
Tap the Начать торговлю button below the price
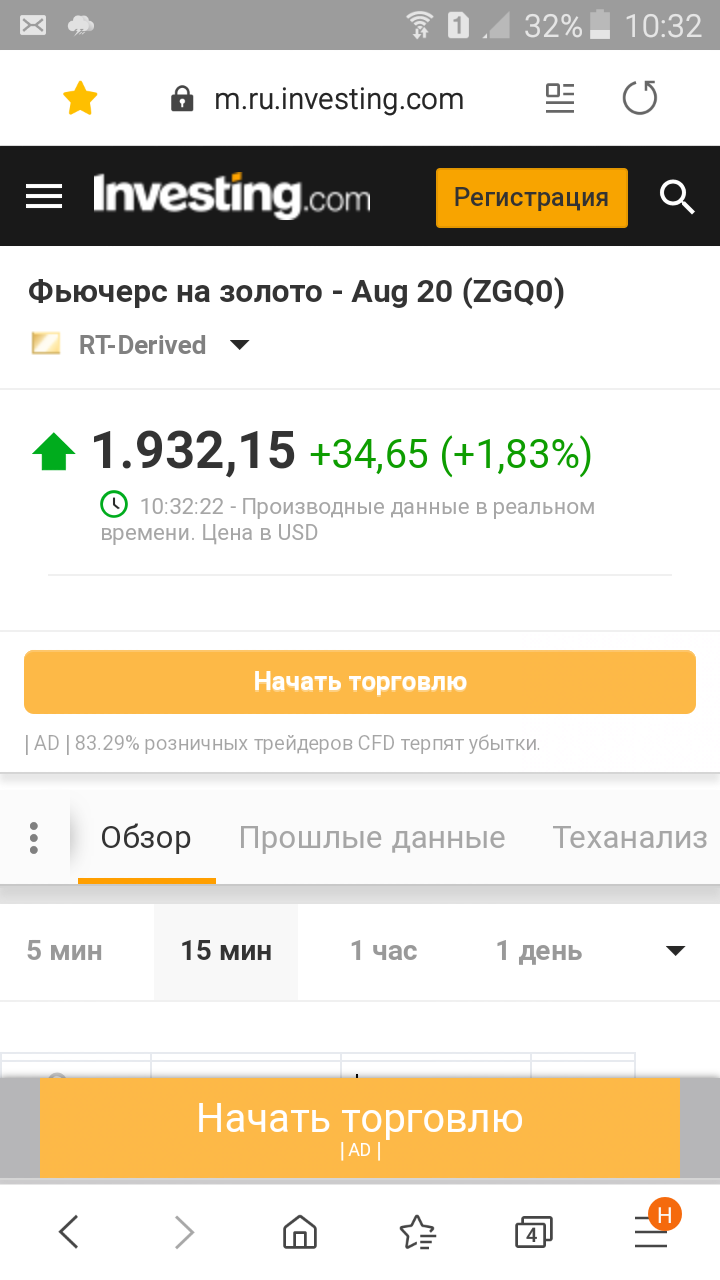[x=360, y=682]
